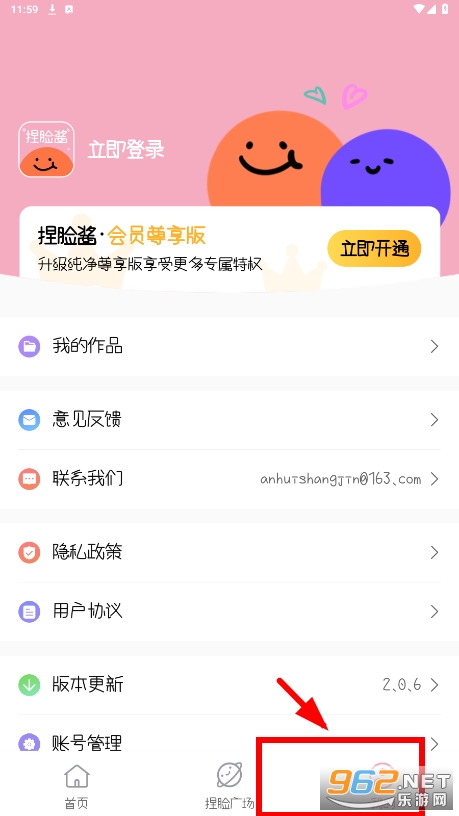Image resolution: width=459 pixels, height=816 pixels.
Task: Tap the 捏脸酱 avatar icon
Action: click(x=46, y=149)
